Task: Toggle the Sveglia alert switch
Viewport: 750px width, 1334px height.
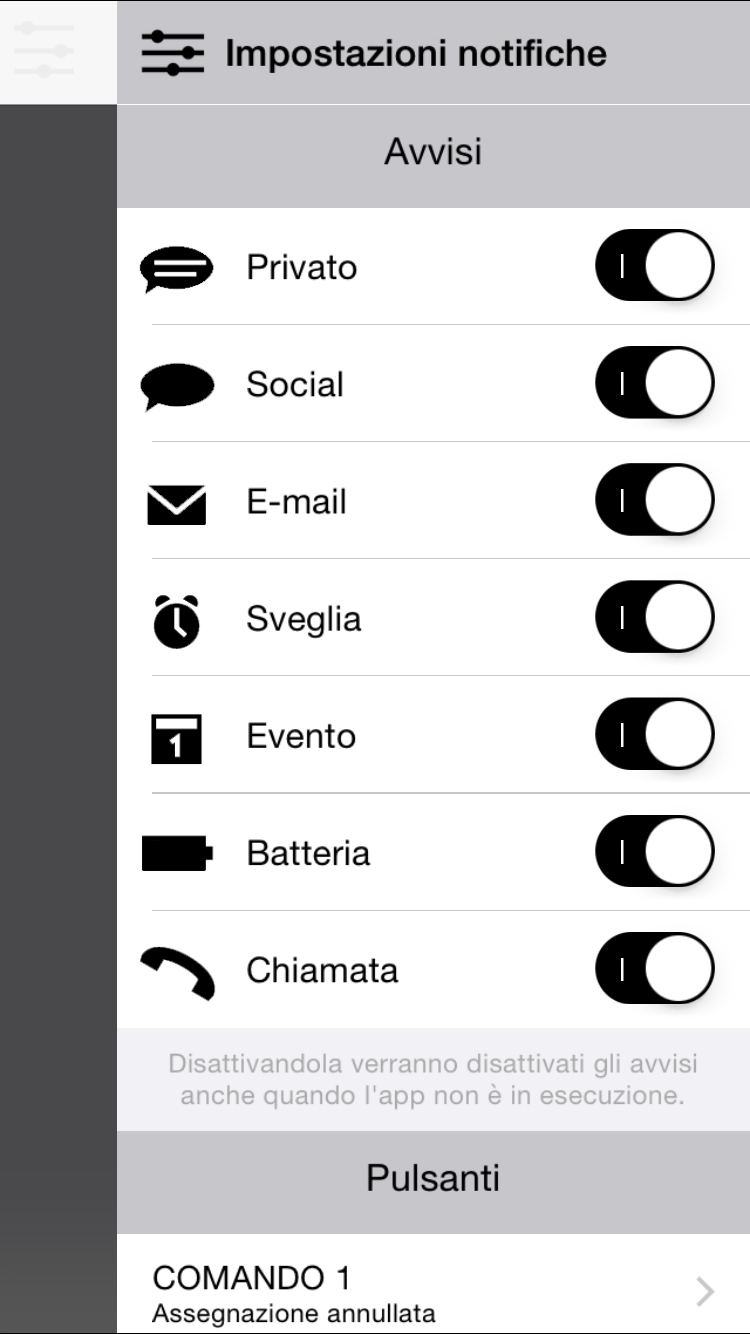Action: point(655,617)
